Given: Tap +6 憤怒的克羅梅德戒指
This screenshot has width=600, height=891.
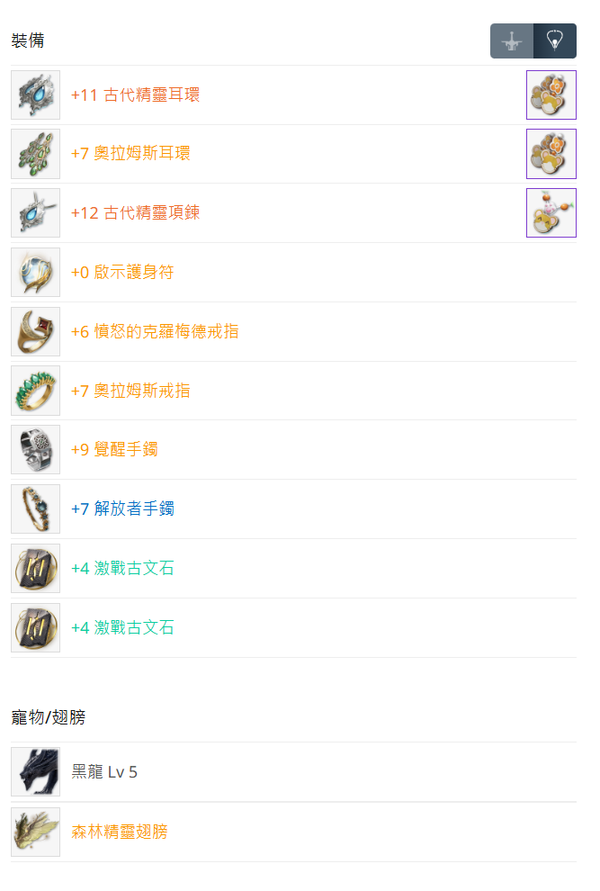Looking at the screenshot, I should (x=155, y=331).
